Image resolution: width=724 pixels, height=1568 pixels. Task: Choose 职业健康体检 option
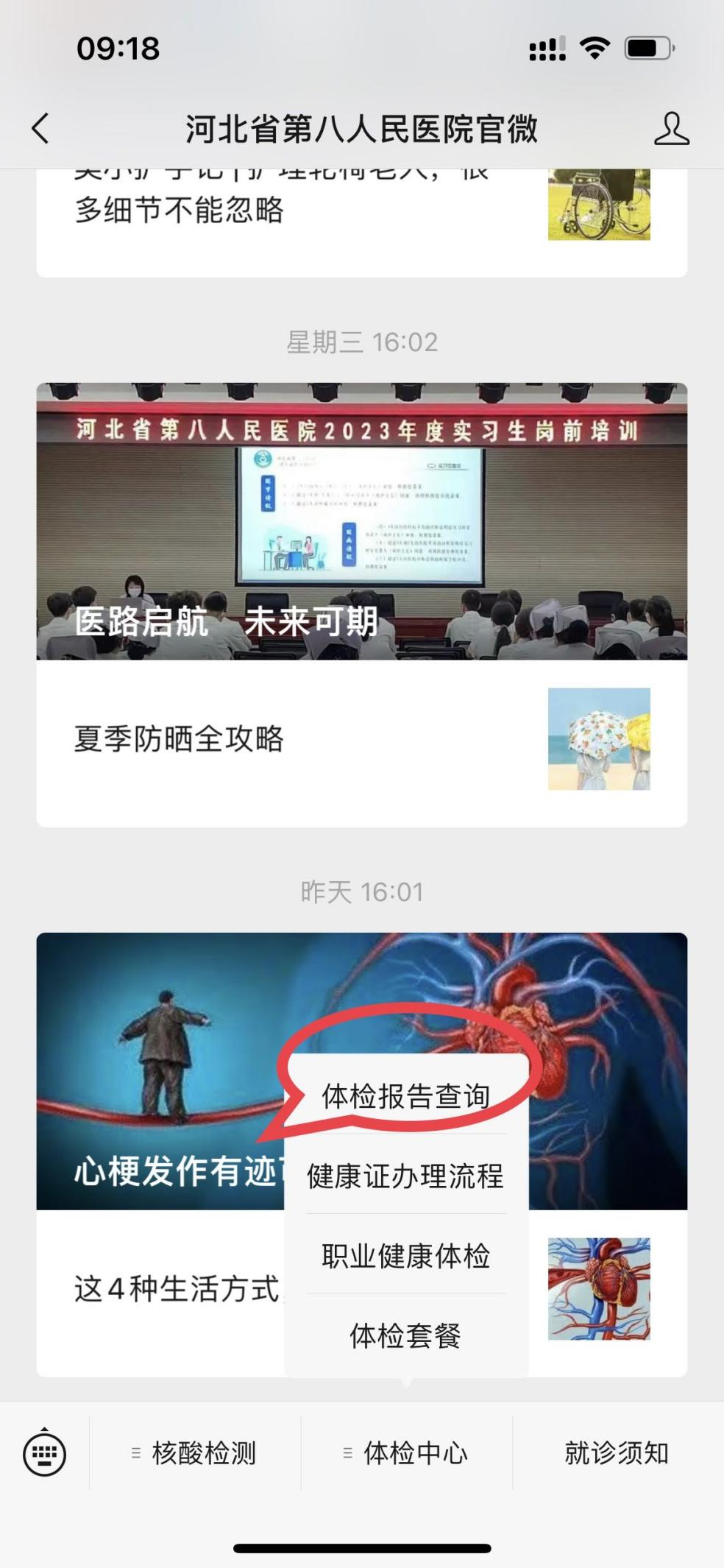tap(405, 1256)
